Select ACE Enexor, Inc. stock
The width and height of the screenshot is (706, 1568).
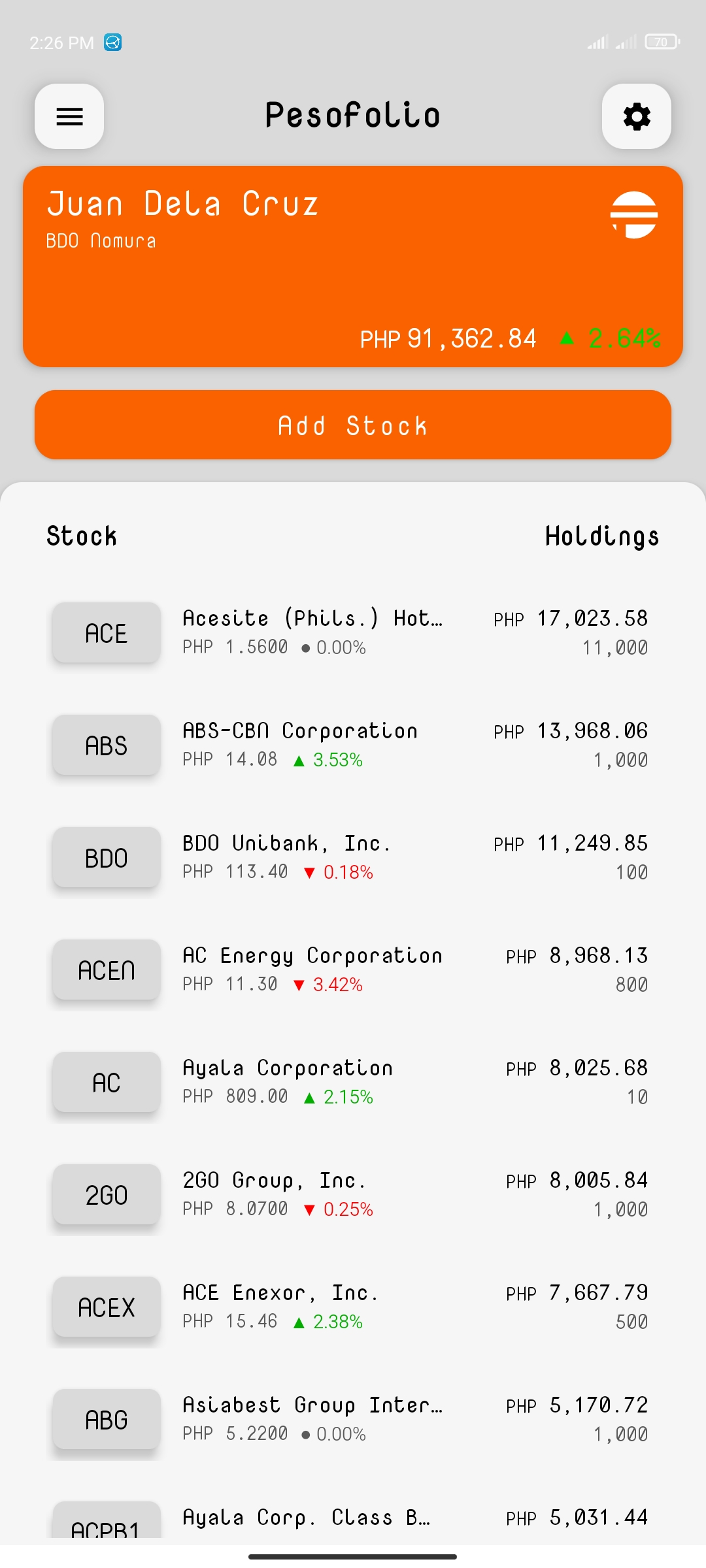click(353, 1307)
